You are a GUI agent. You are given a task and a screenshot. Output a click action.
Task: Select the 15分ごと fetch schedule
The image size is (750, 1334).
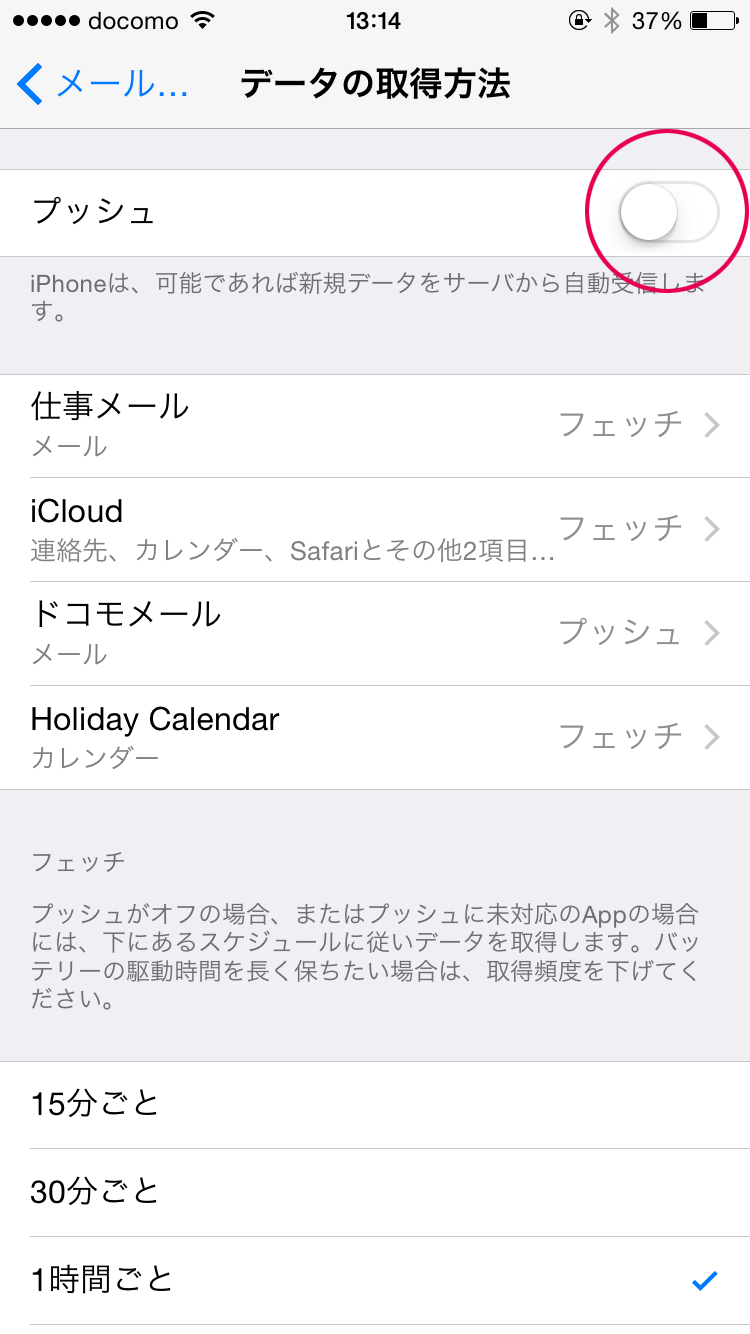pos(375,1104)
